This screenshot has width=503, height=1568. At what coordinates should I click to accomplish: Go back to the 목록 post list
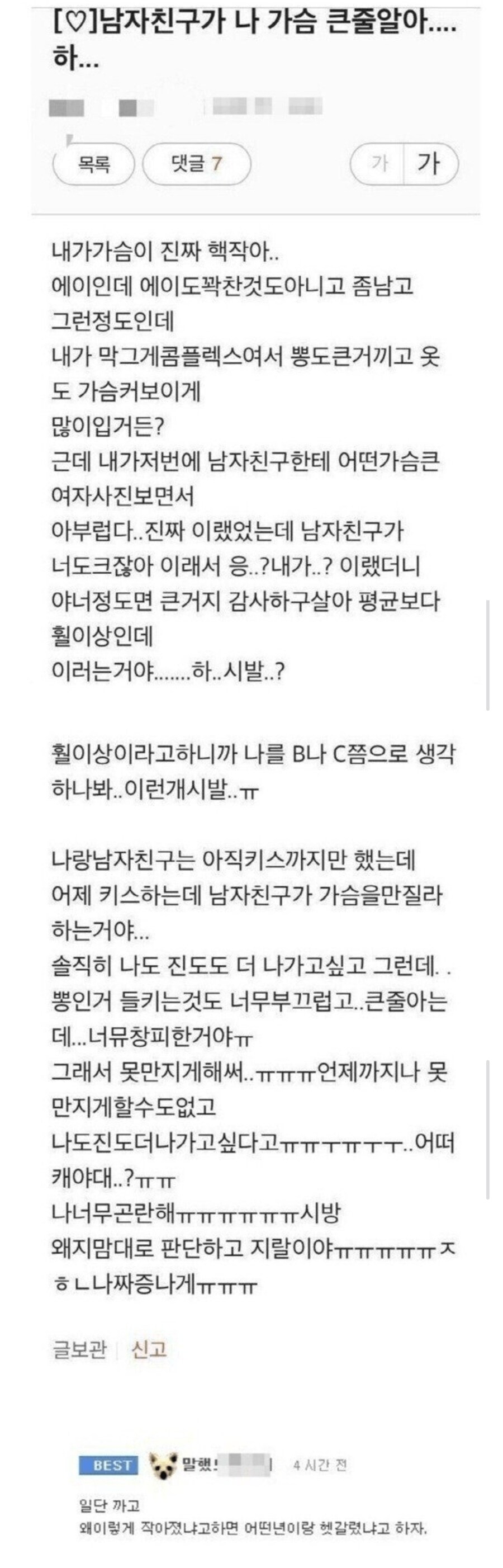tap(93, 164)
